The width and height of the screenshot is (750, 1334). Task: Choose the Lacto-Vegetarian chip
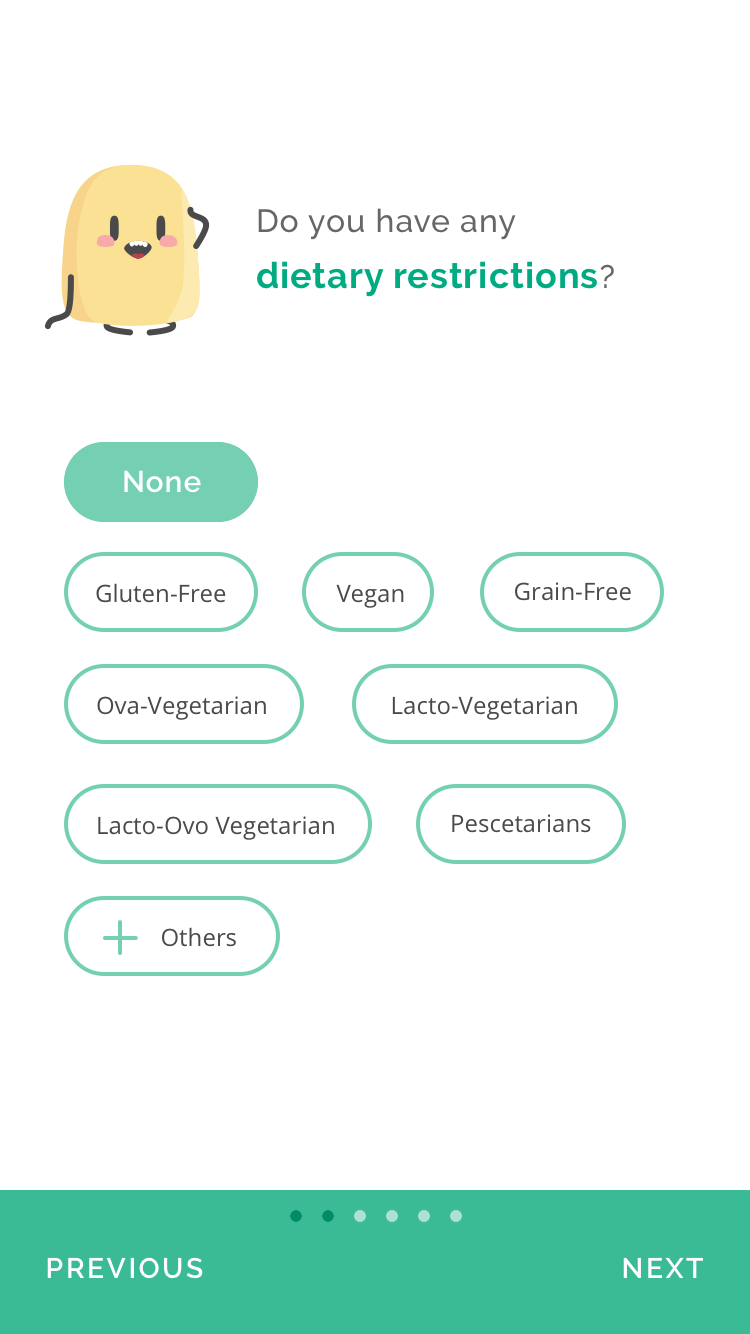(x=485, y=704)
